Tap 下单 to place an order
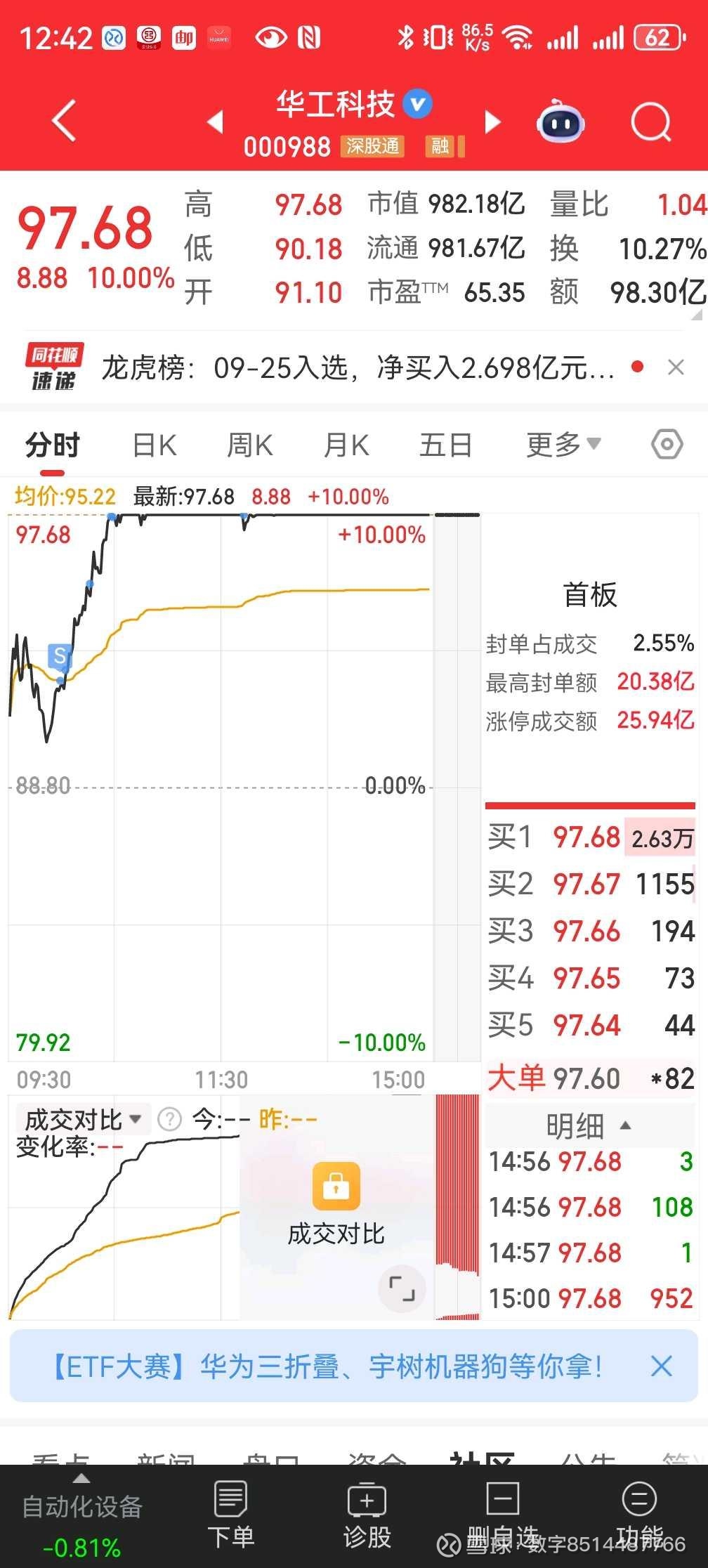This screenshot has width=708, height=1568. click(x=230, y=1515)
